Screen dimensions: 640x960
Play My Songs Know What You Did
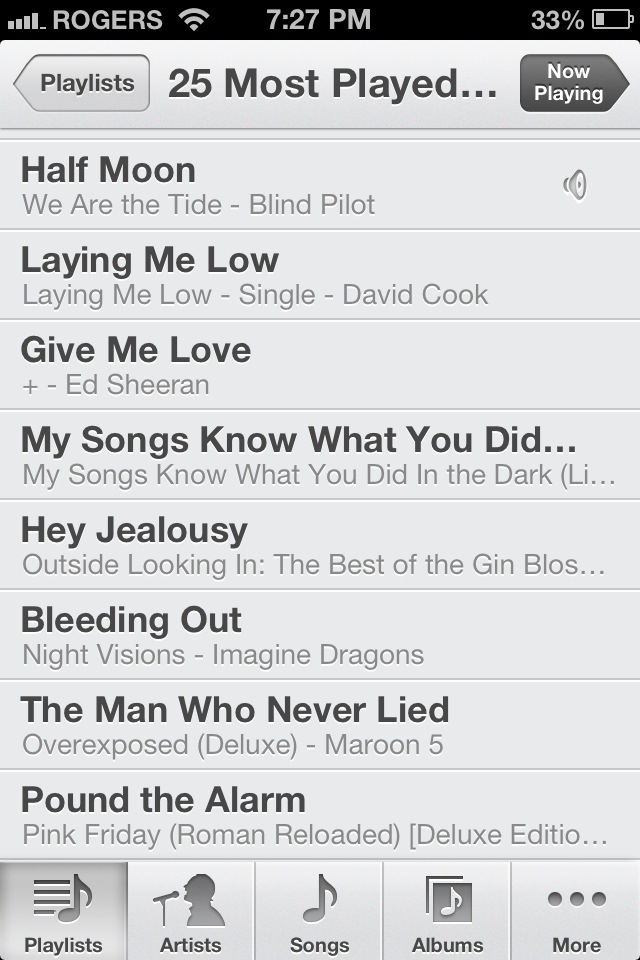[x=300, y=456]
